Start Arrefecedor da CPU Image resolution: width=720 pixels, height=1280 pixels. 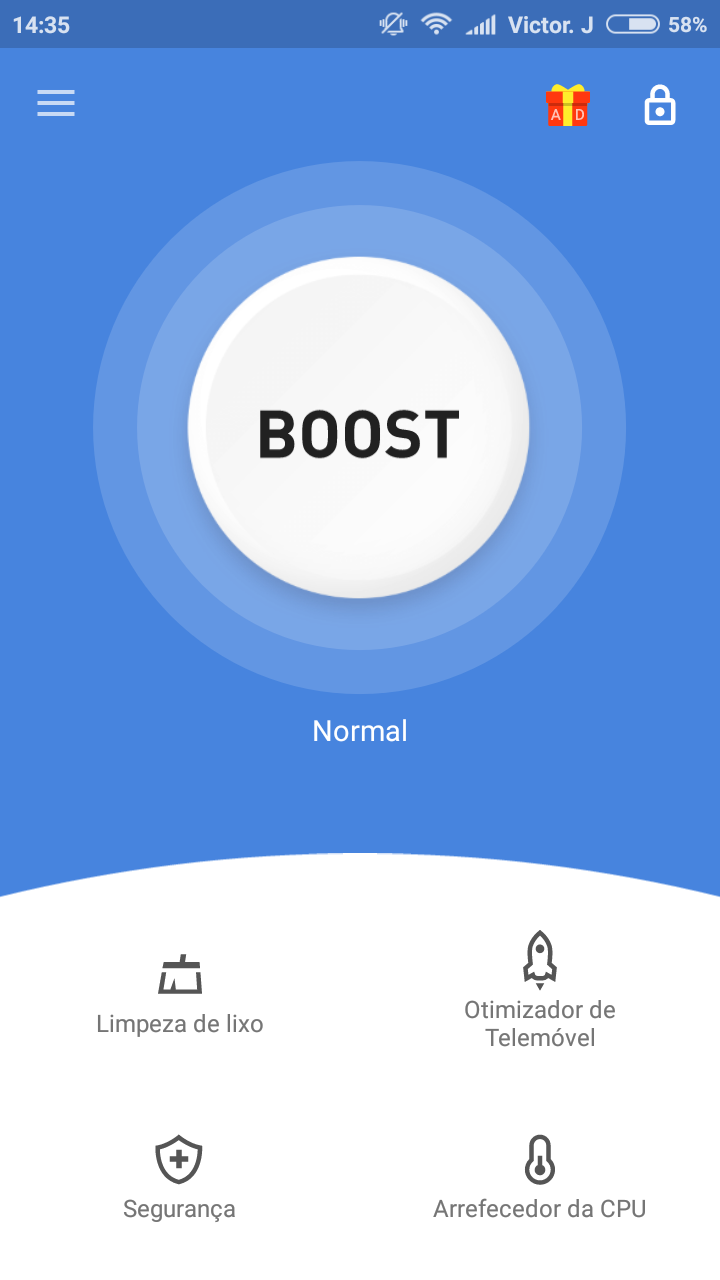[x=539, y=1177]
